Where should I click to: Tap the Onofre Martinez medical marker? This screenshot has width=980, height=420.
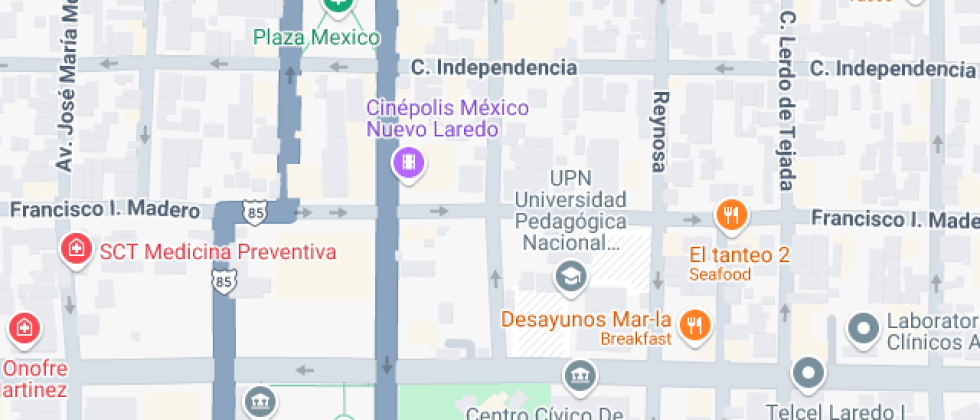pyautogui.click(x=24, y=327)
